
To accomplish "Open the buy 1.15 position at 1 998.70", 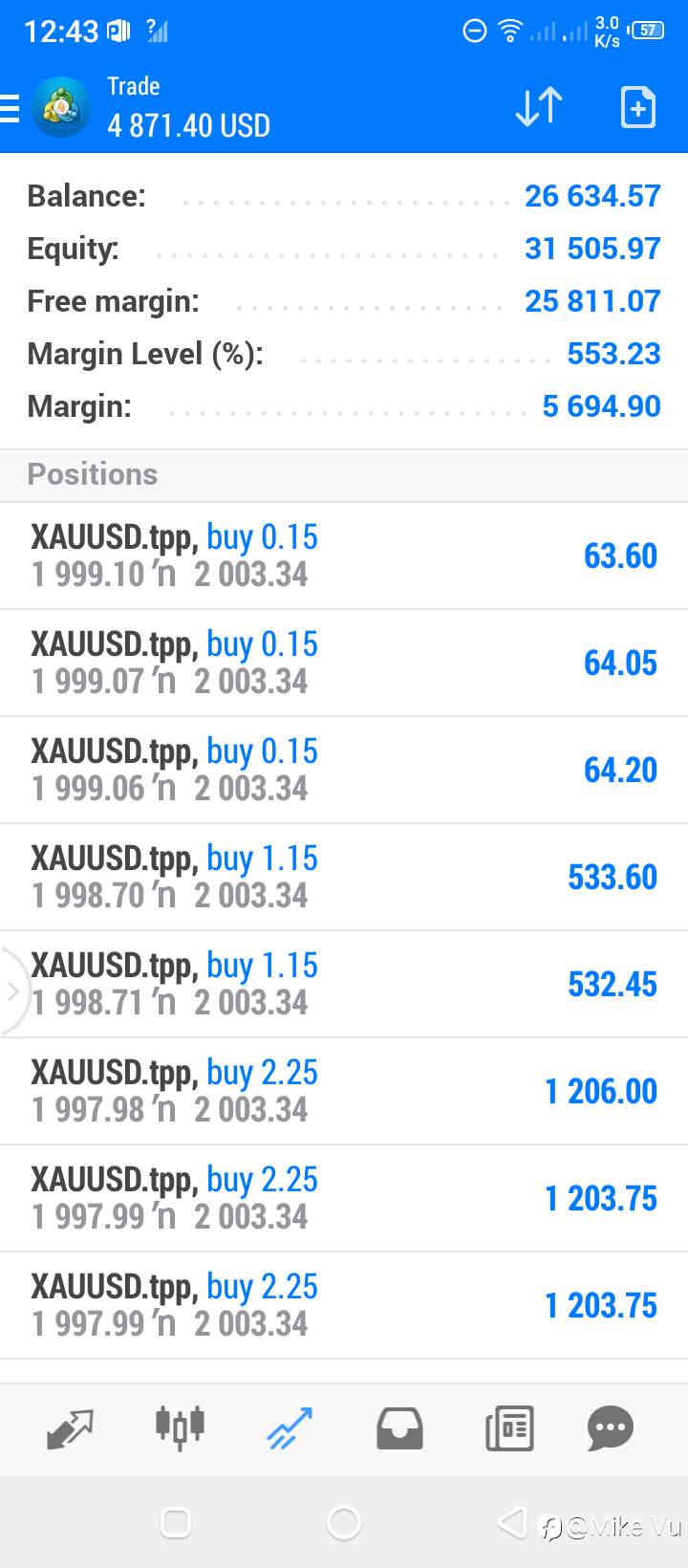I will 344,877.
